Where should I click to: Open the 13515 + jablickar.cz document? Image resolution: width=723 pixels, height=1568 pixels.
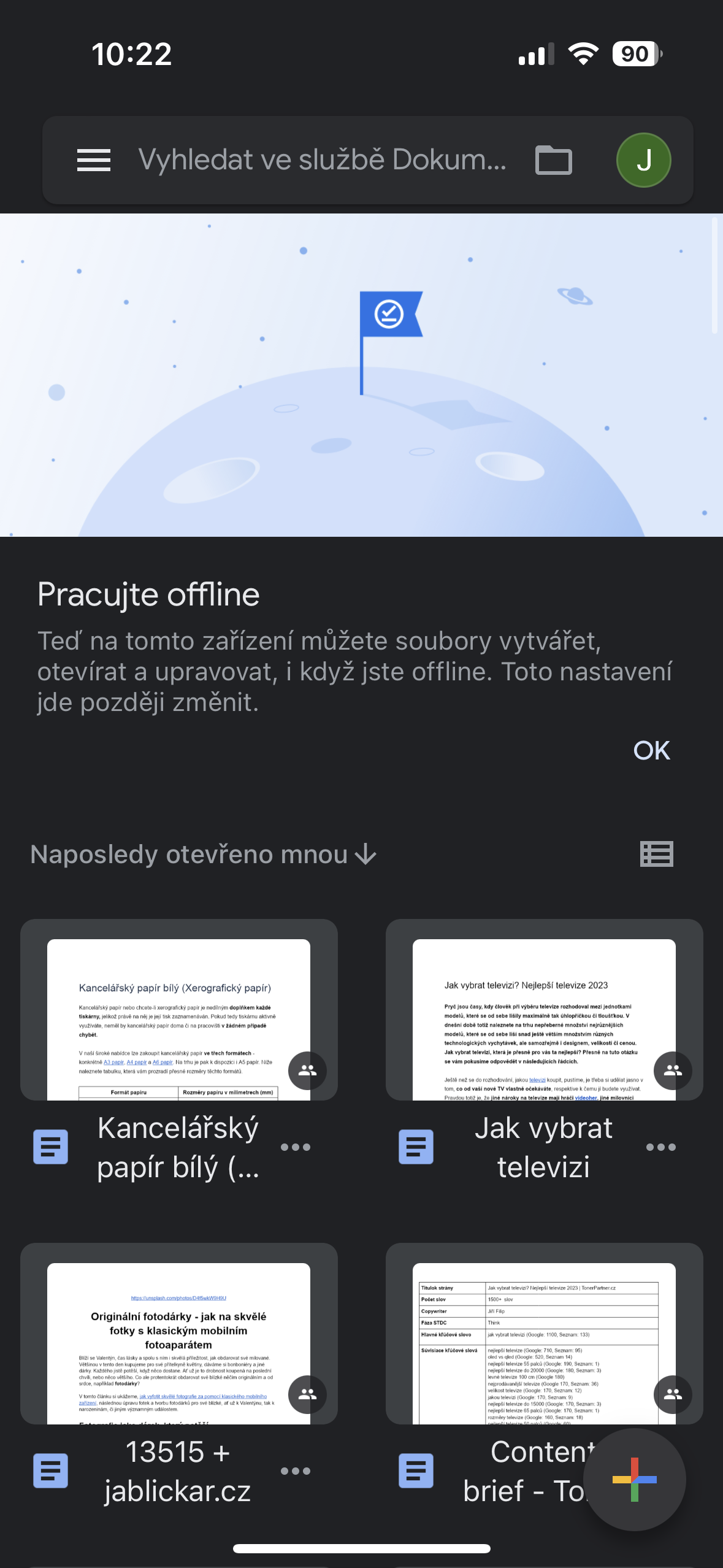(178, 1343)
